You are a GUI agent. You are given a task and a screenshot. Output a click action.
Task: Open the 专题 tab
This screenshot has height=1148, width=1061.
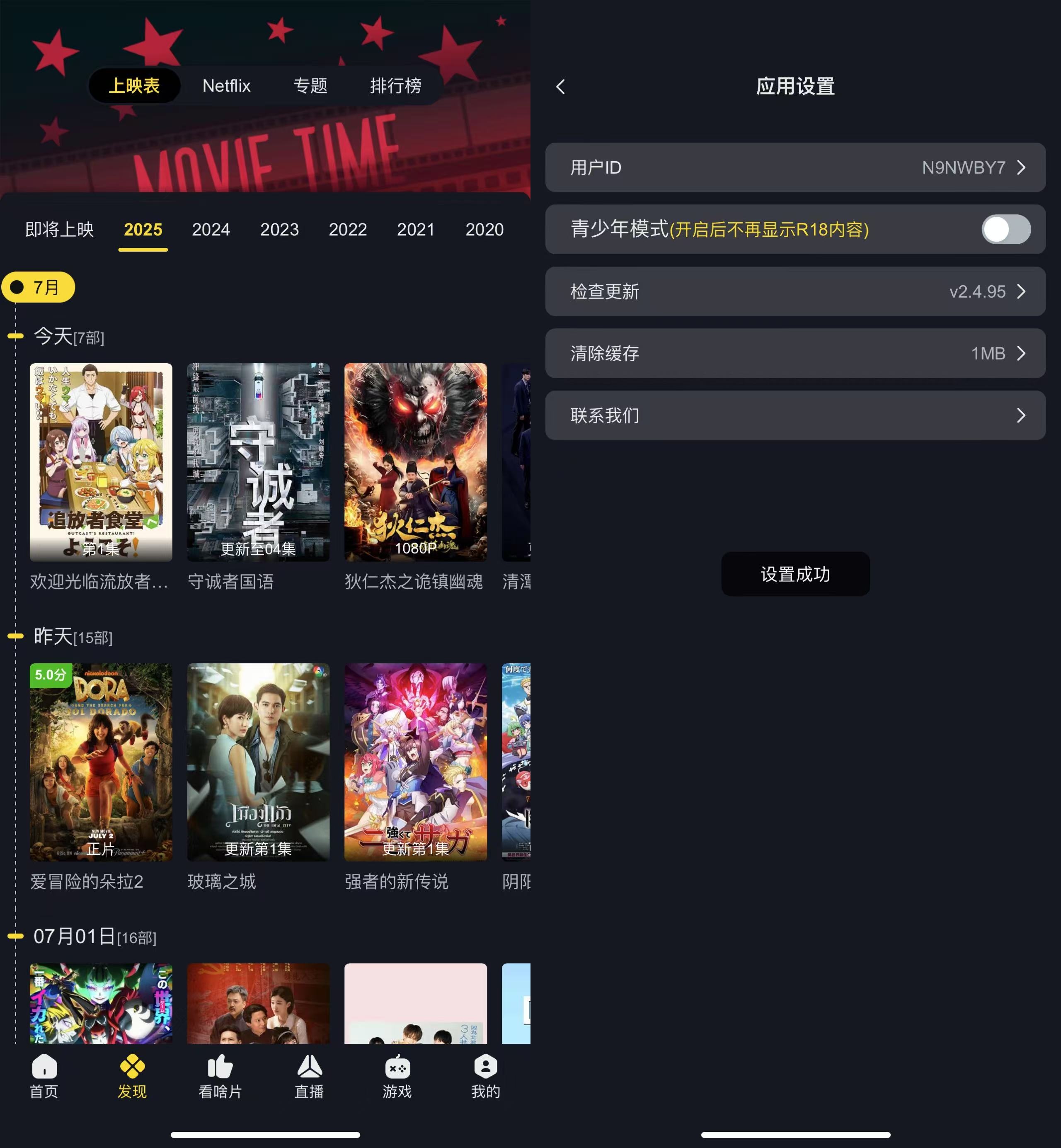point(310,86)
